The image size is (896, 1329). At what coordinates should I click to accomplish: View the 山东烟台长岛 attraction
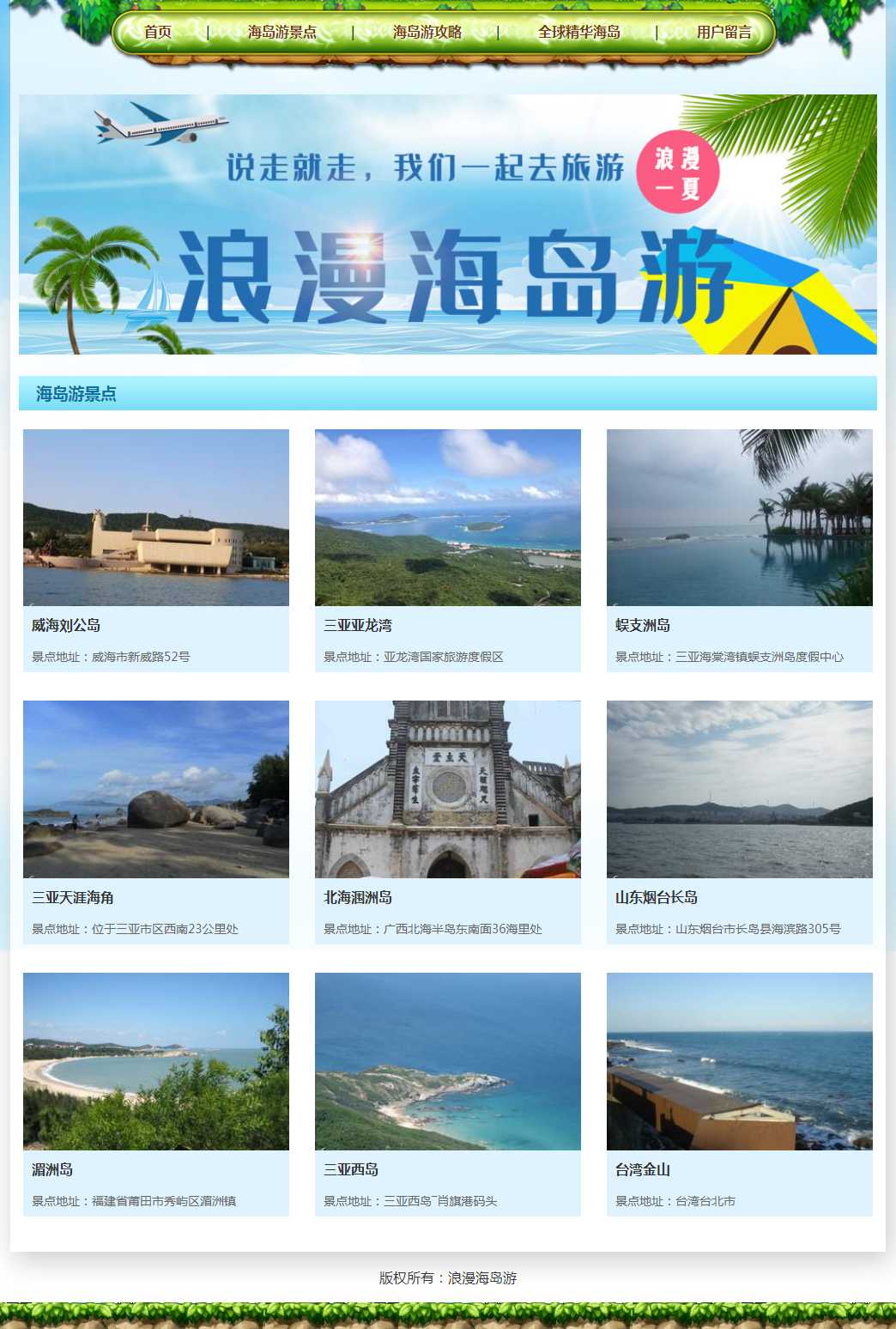740,790
